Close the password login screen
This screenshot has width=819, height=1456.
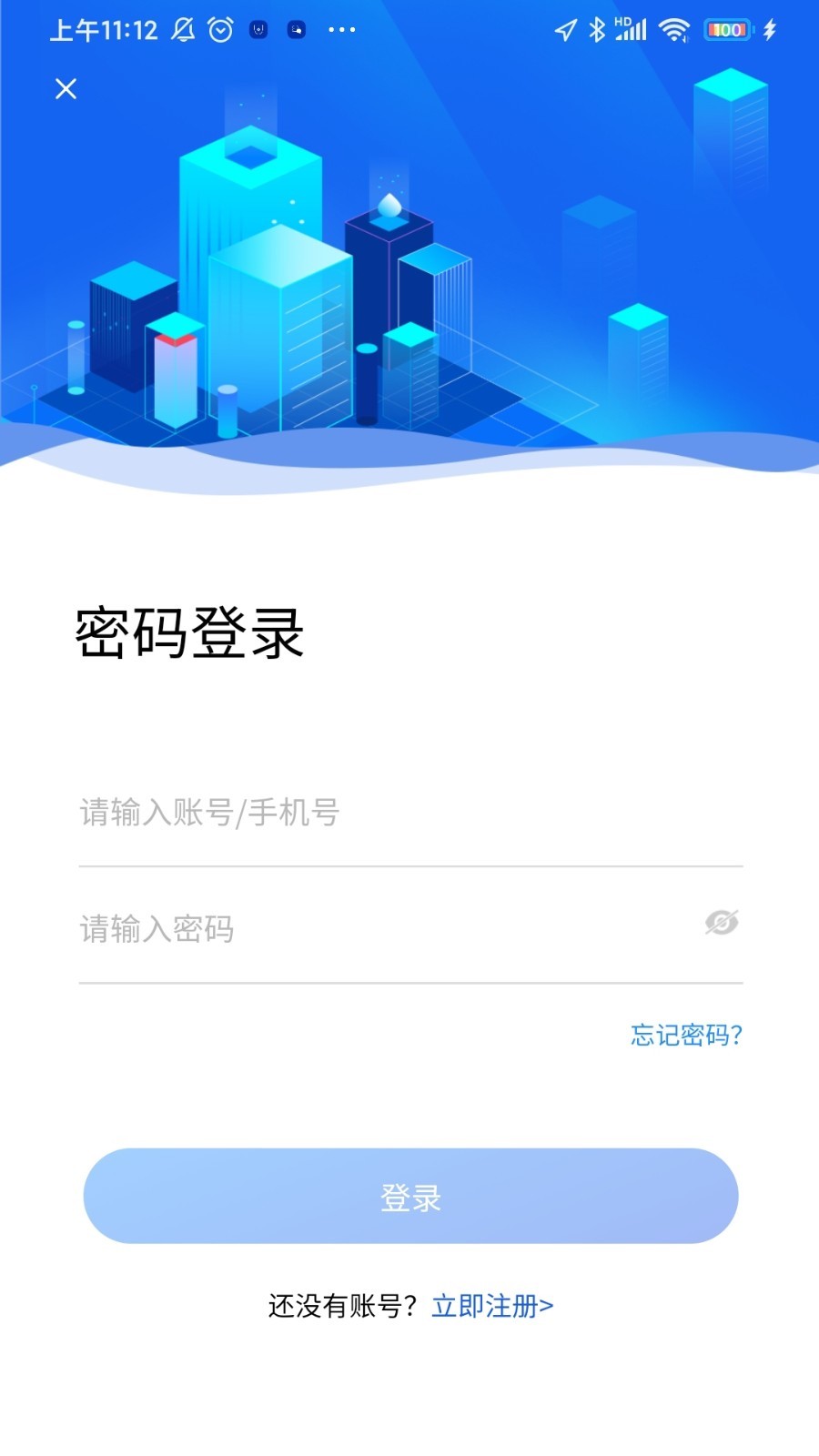click(66, 88)
